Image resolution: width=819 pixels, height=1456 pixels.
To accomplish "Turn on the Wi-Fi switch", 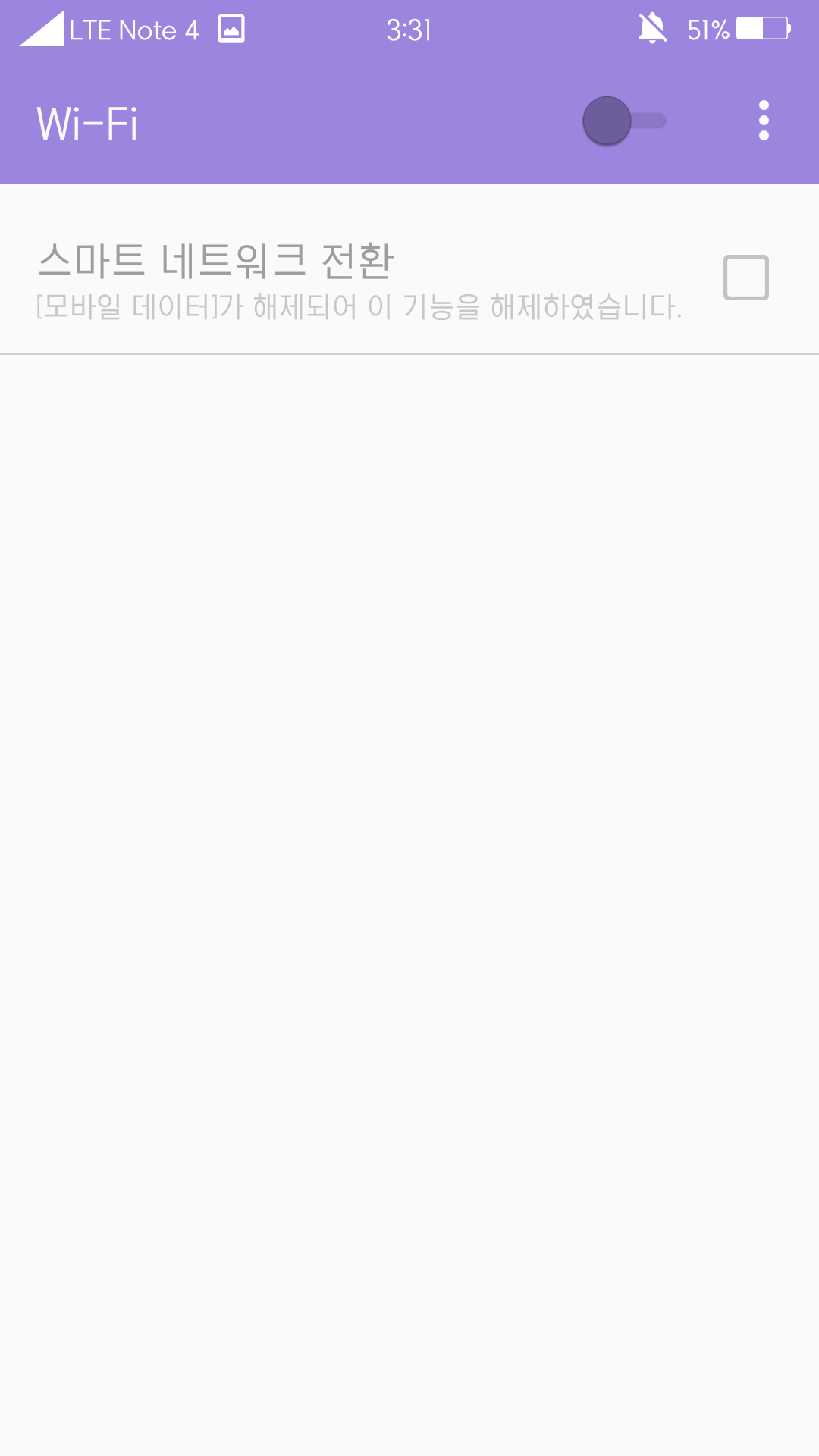I will tap(623, 121).
